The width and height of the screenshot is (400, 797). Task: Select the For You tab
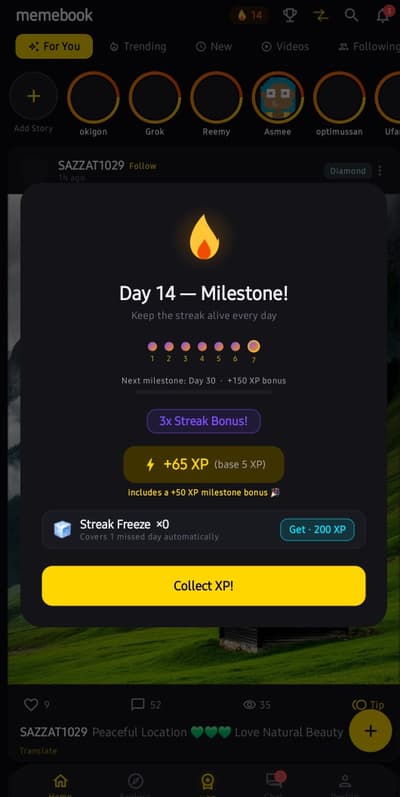click(x=54, y=46)
